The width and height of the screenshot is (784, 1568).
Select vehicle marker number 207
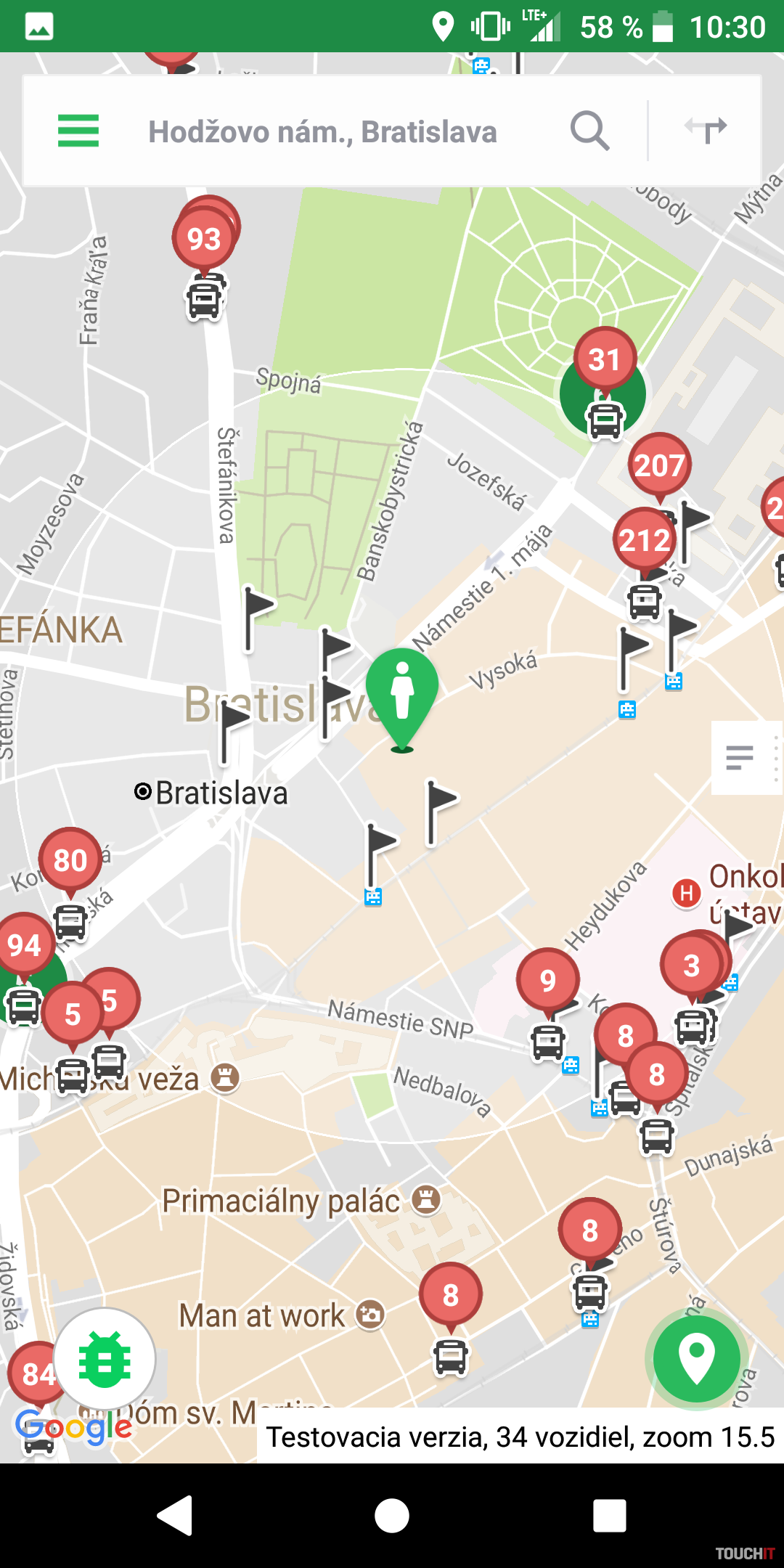point(659,465)
